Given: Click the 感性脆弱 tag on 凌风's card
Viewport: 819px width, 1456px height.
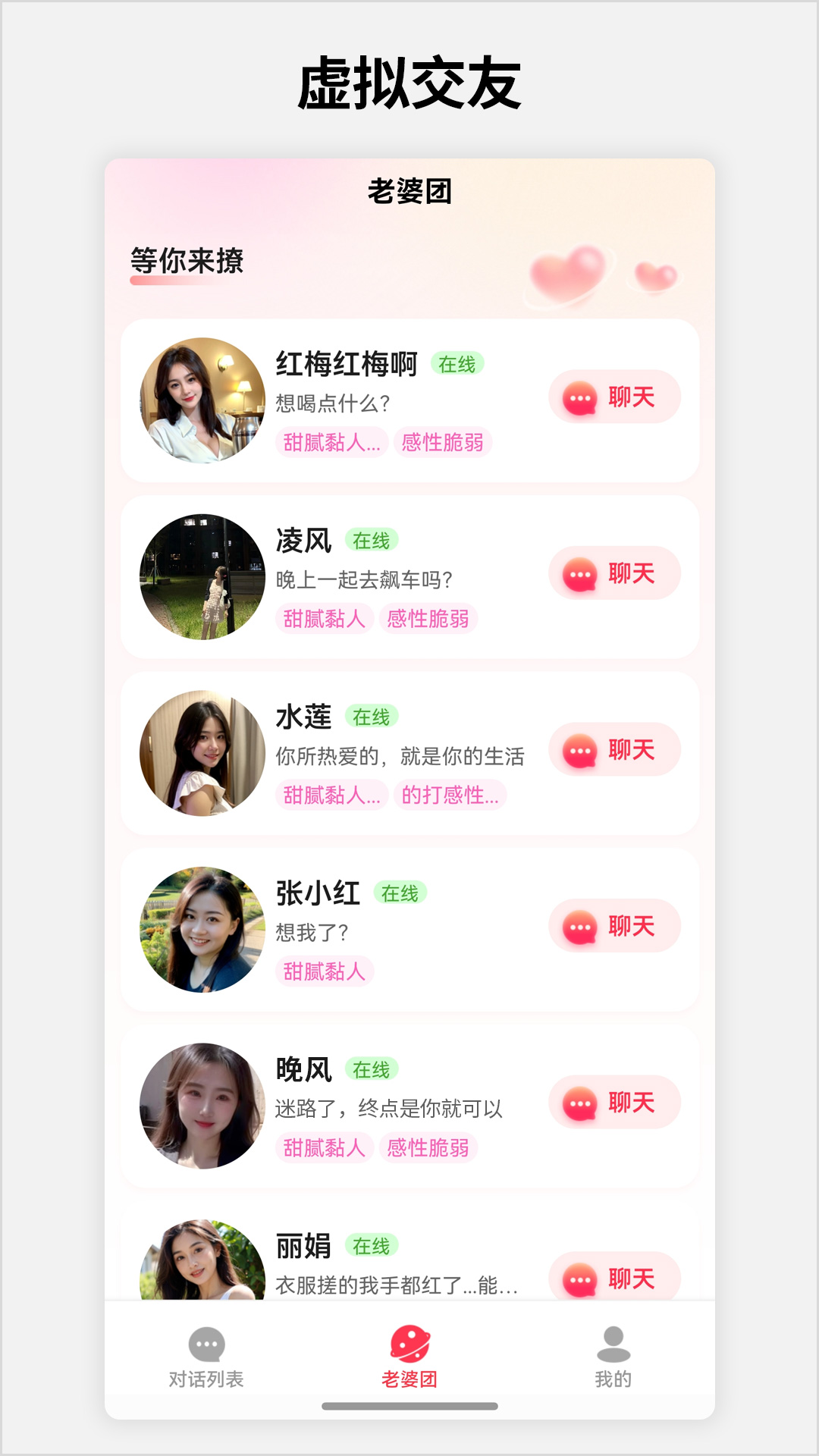Looking at the screenshot, I should 428,620.
